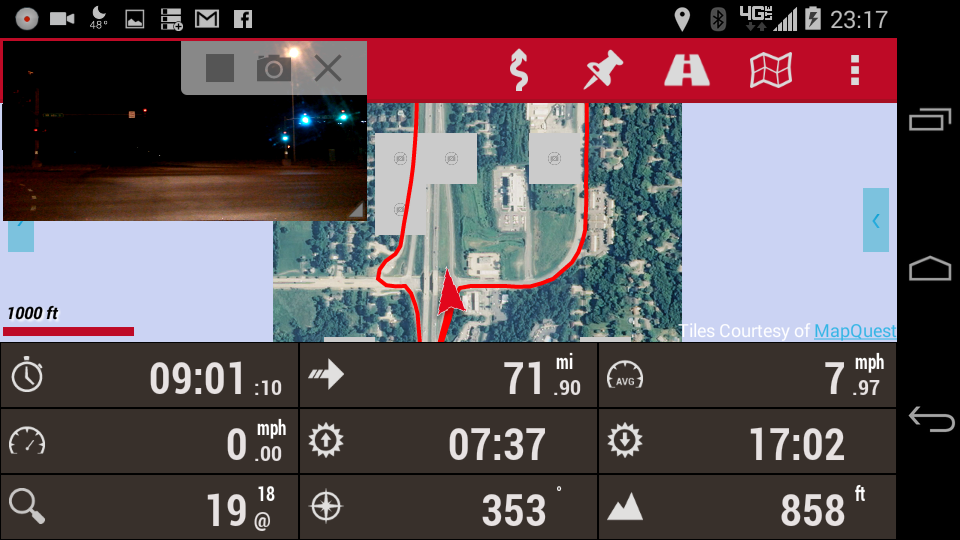Expand the right side panel arrow
Screen dimensions: 960x540
876,220
